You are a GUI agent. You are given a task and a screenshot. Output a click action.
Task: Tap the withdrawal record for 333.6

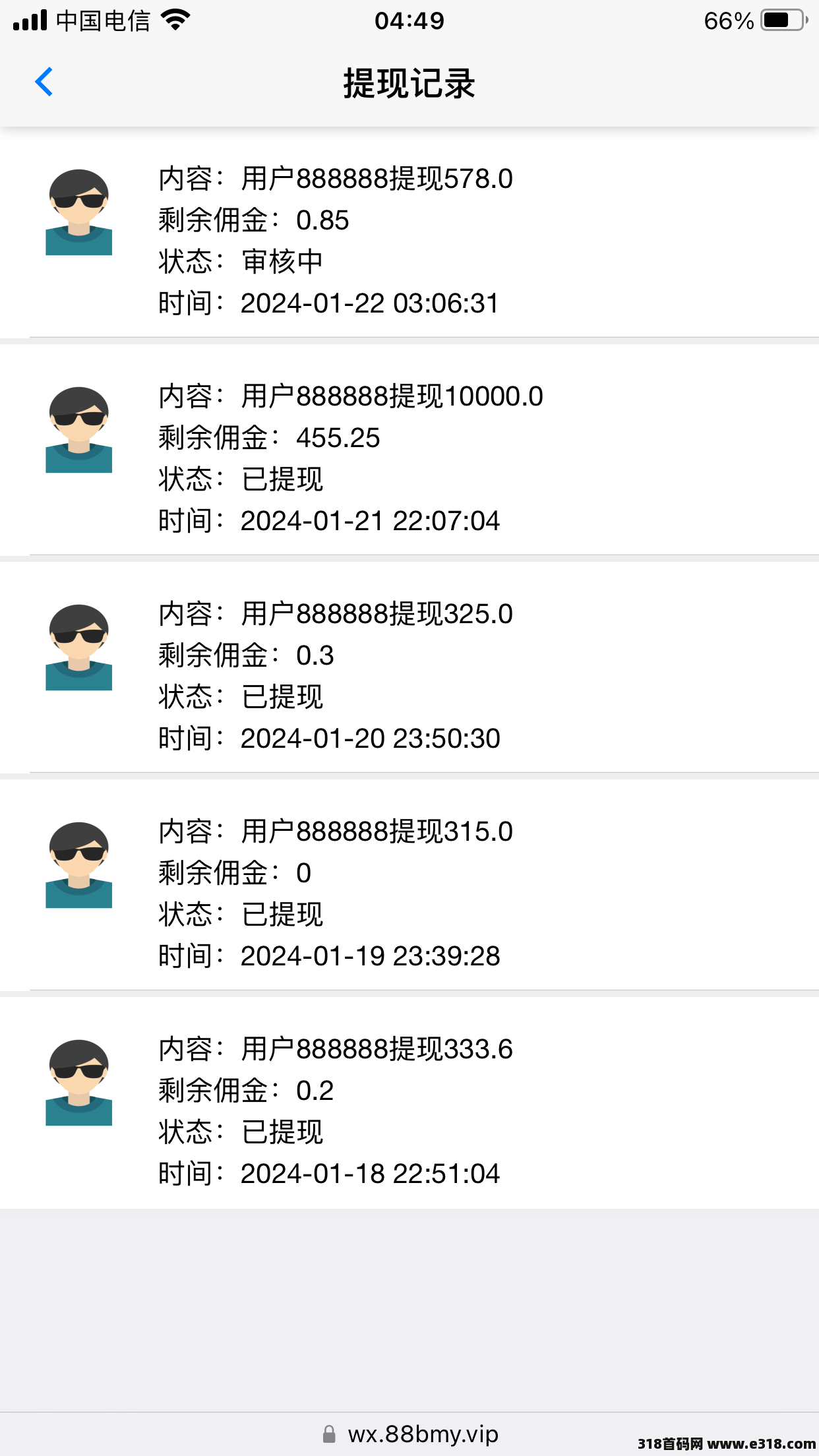point(409,1103)
